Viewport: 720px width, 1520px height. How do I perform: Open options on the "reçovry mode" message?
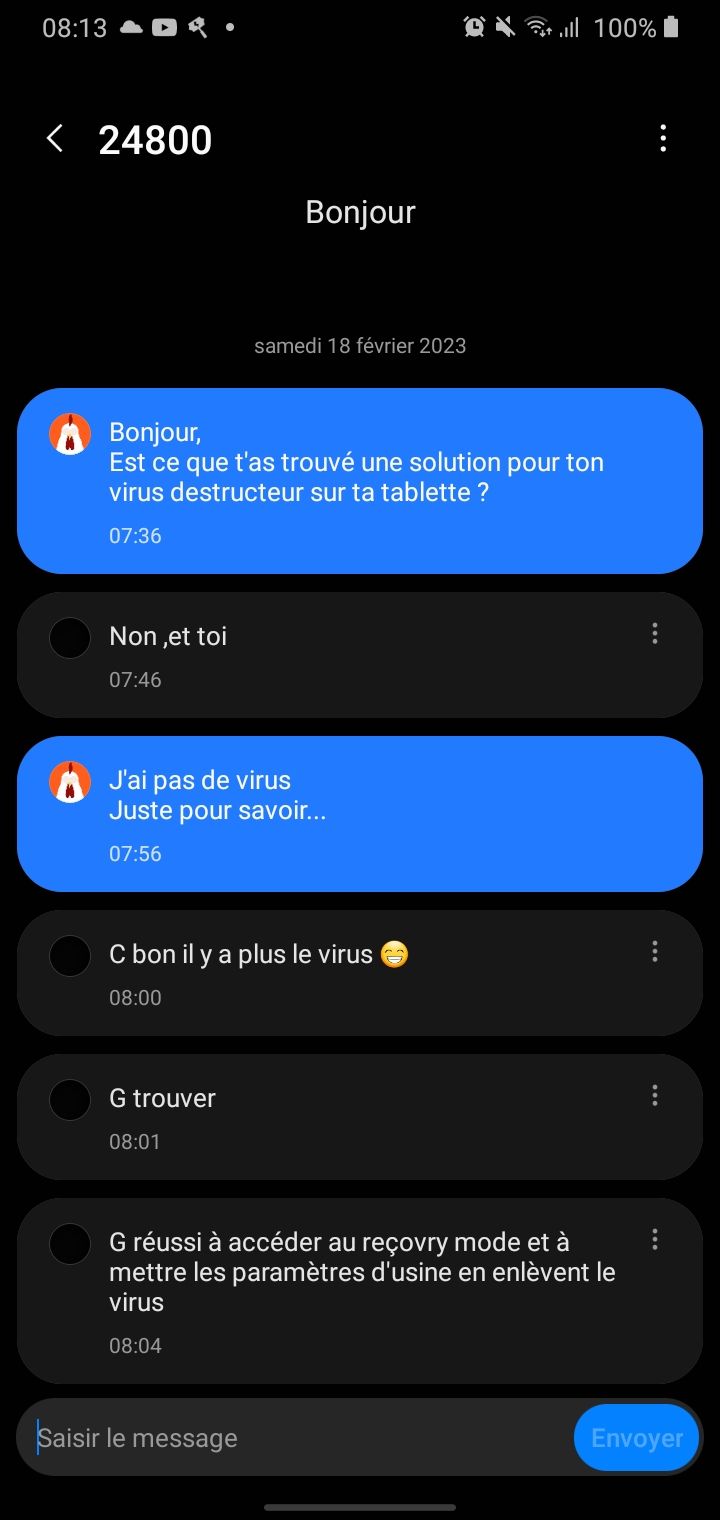(655, 1239)
